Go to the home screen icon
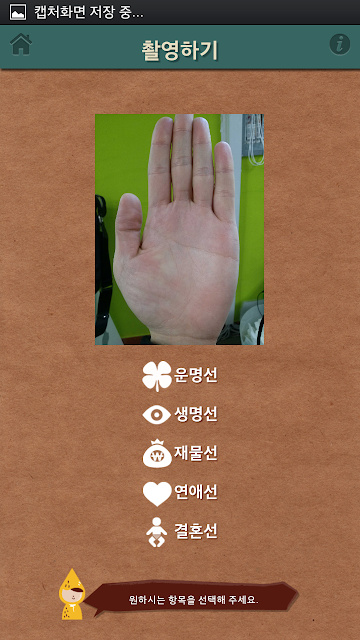The width and height of the screenshot is (360, 640). pyautogui.click(x=21, y=44)
